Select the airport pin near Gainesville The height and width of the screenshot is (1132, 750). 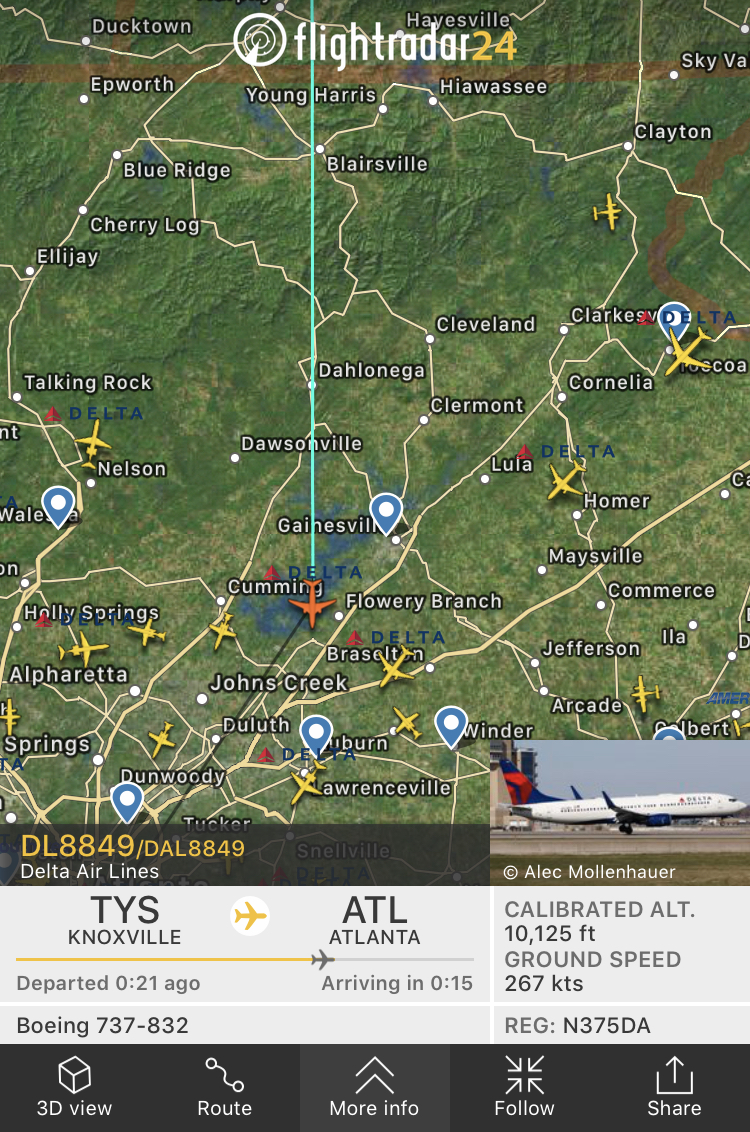coord(386,513)
